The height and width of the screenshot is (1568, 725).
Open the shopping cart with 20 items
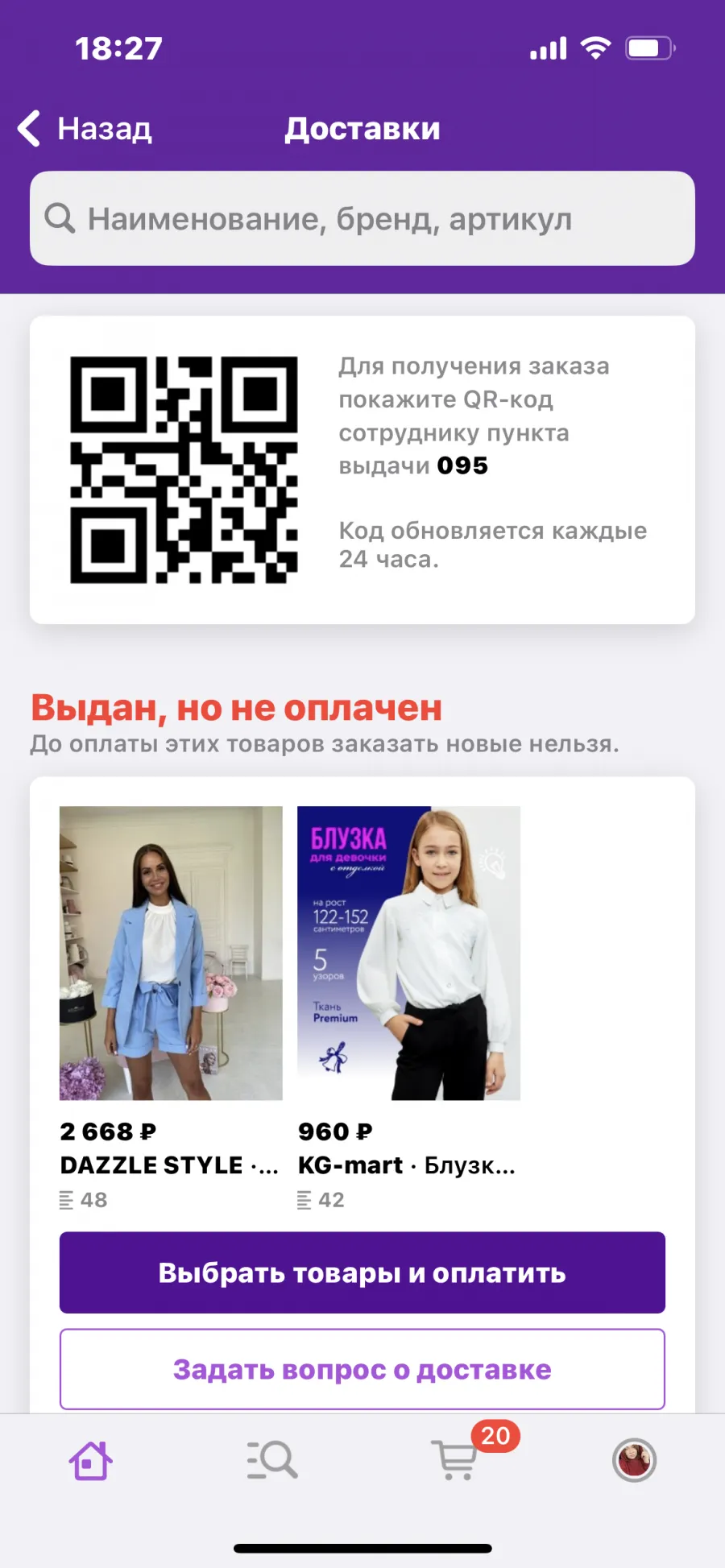(455, 1459)
